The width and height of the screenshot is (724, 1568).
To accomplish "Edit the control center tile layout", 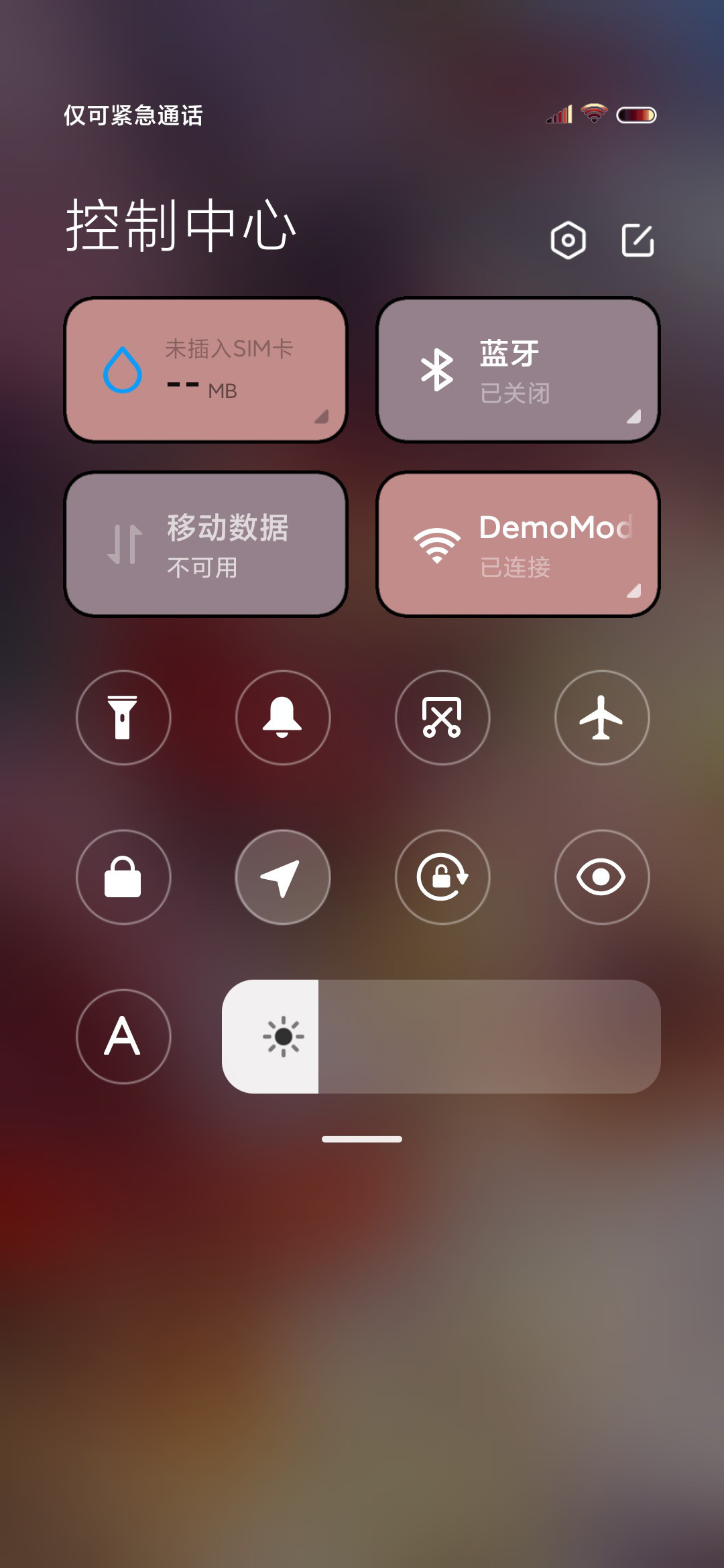I will pyautogui.click(x=638, y=240).
